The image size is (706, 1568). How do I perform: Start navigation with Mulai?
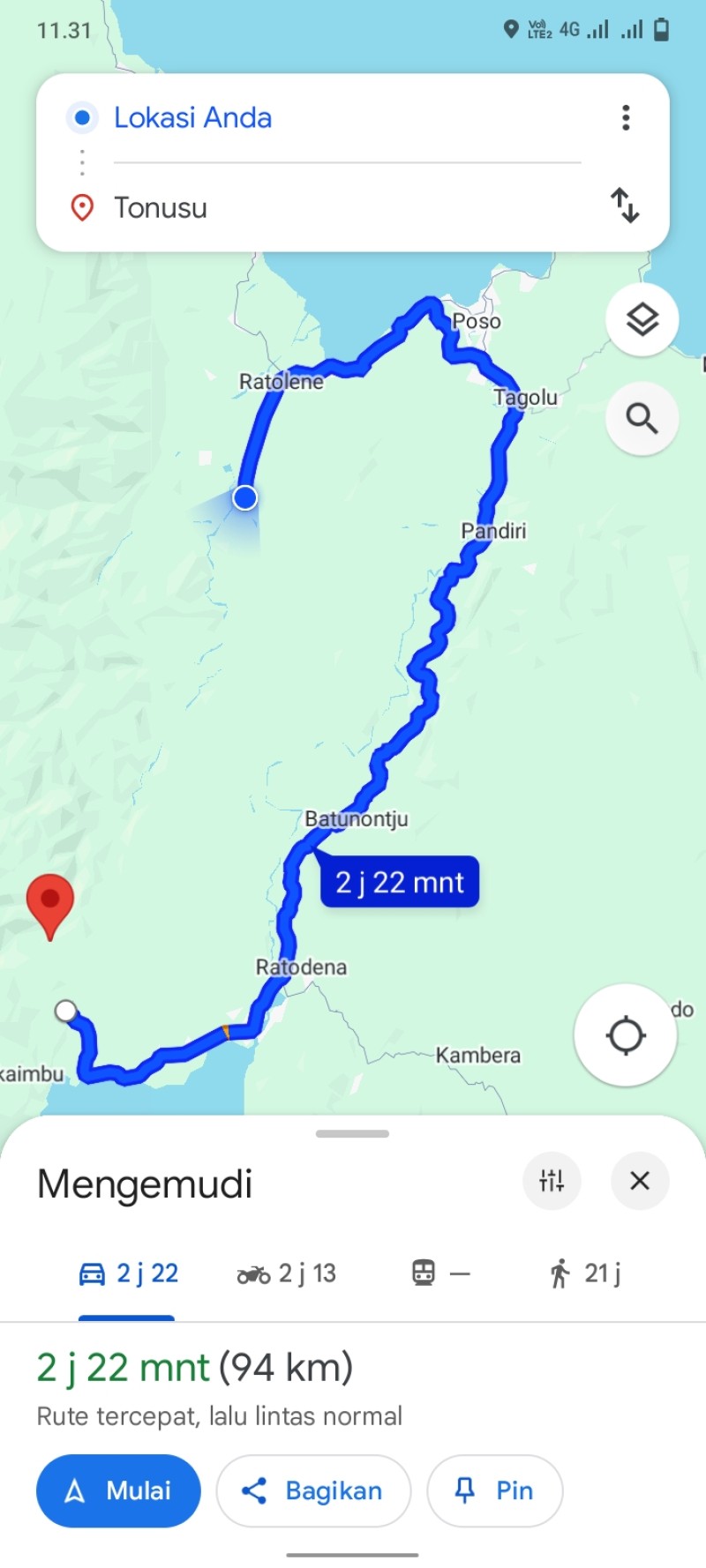pos(118,1490)
